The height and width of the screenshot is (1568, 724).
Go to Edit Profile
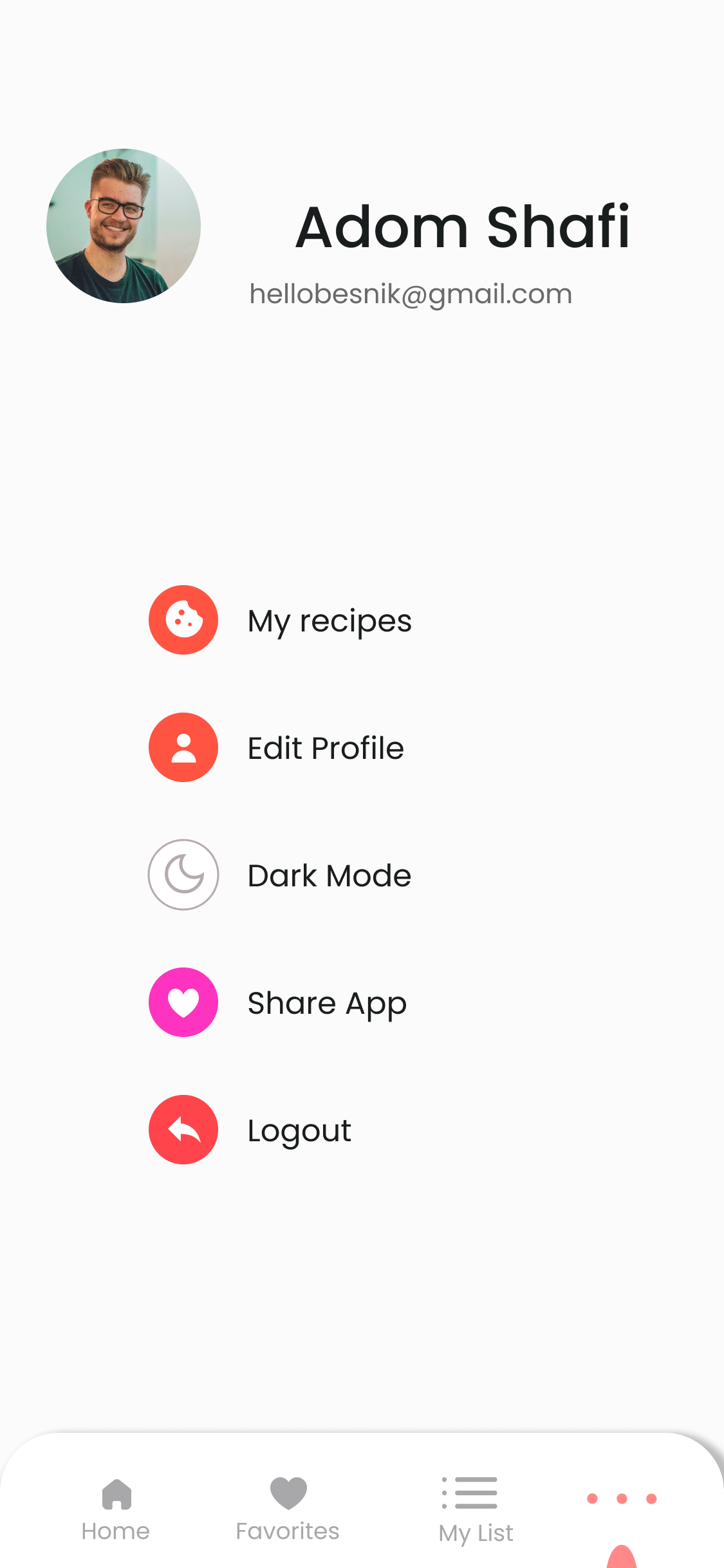(277, 748)
